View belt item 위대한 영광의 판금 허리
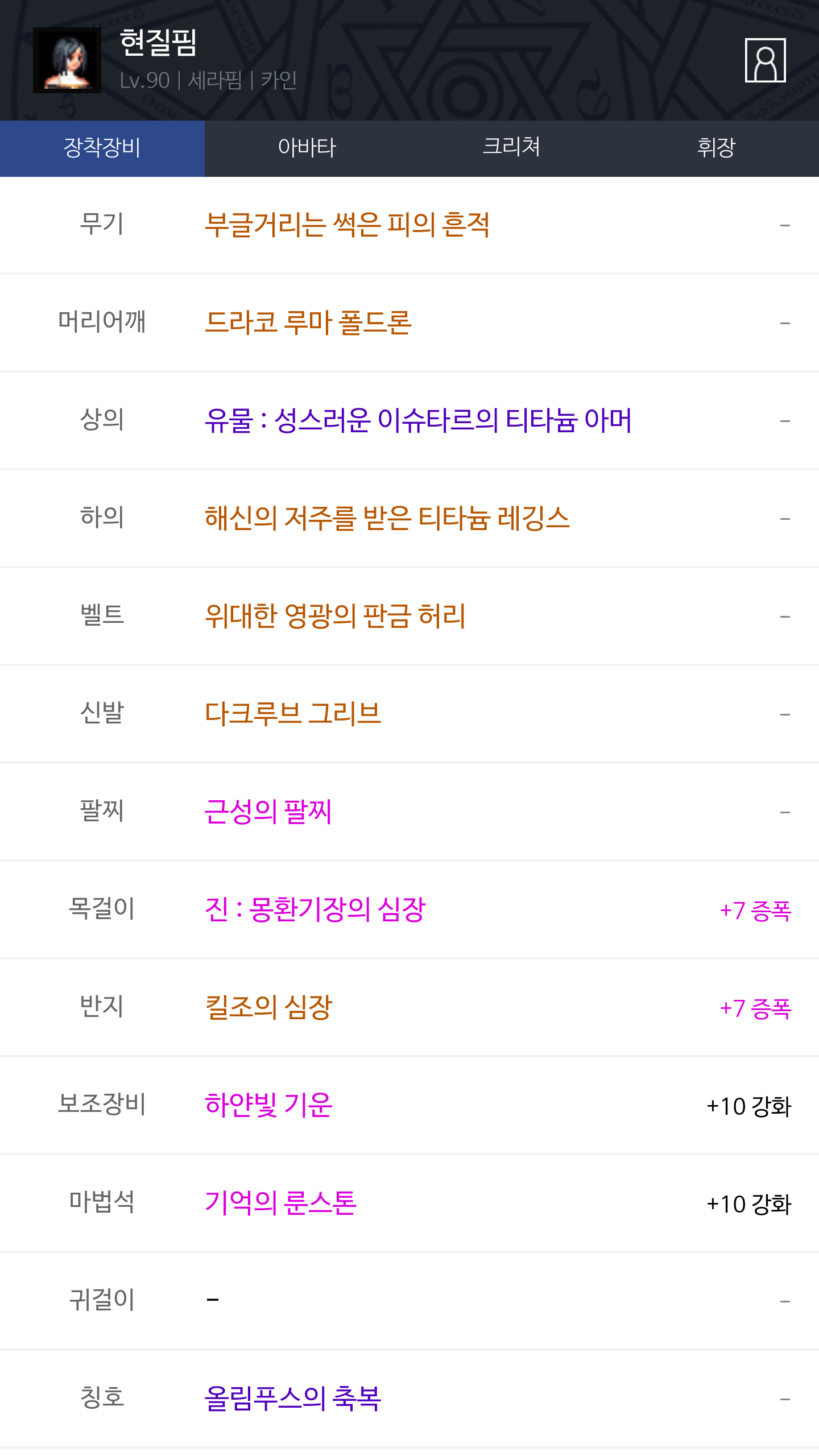This screenshot has width=819, height=1456. tap(335, 616)
